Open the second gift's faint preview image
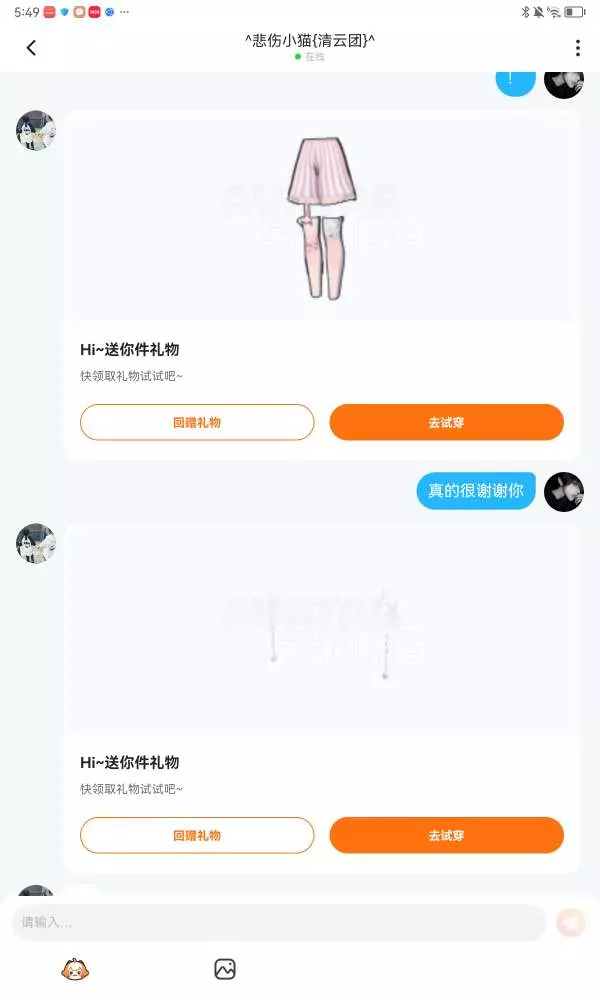This screenshot has height=1000, width=600. pos(322,630)
